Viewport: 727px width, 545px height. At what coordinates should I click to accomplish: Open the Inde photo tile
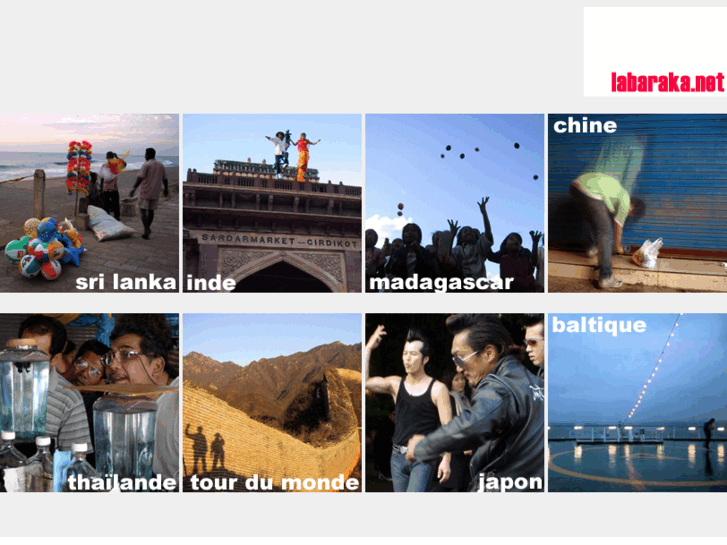(x=271, y=203)
